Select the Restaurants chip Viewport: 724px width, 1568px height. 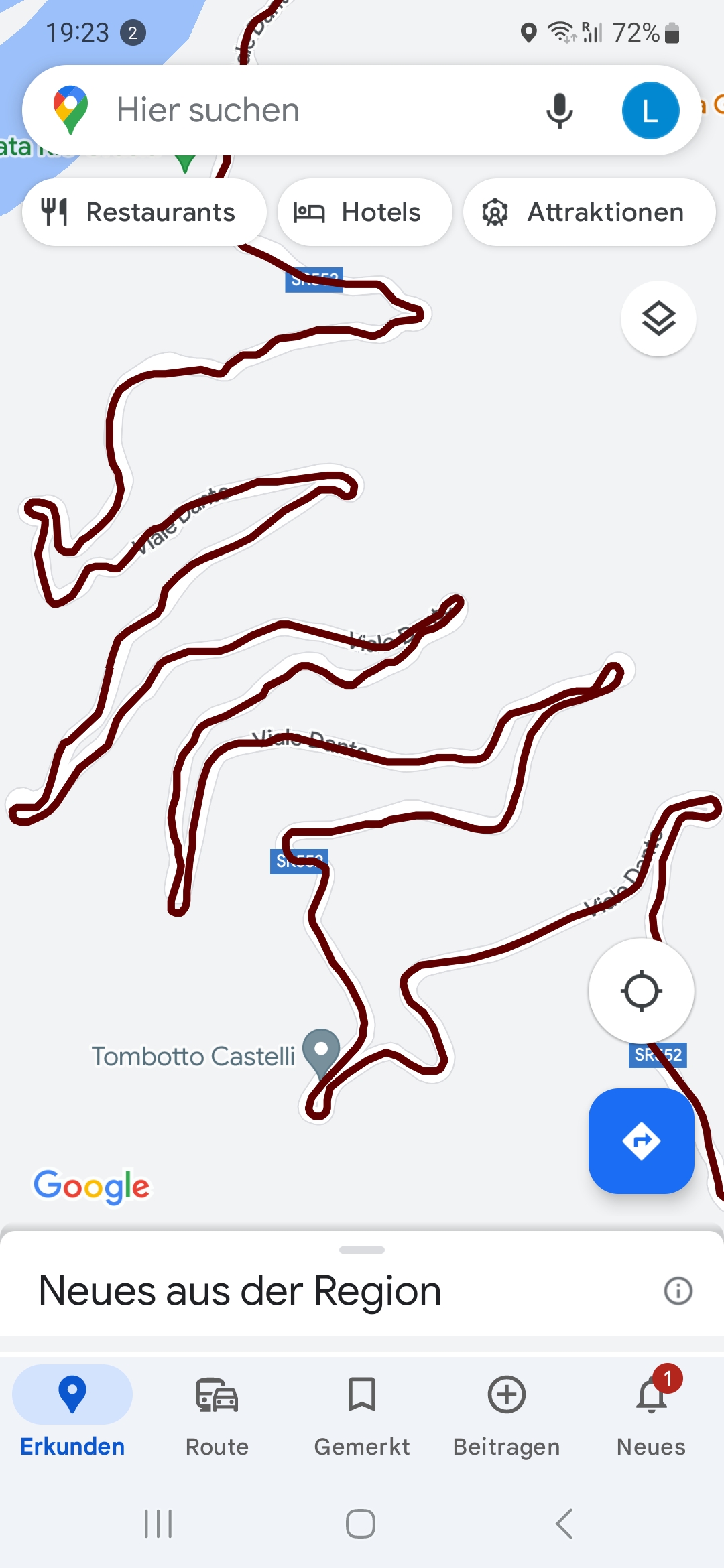143,212
